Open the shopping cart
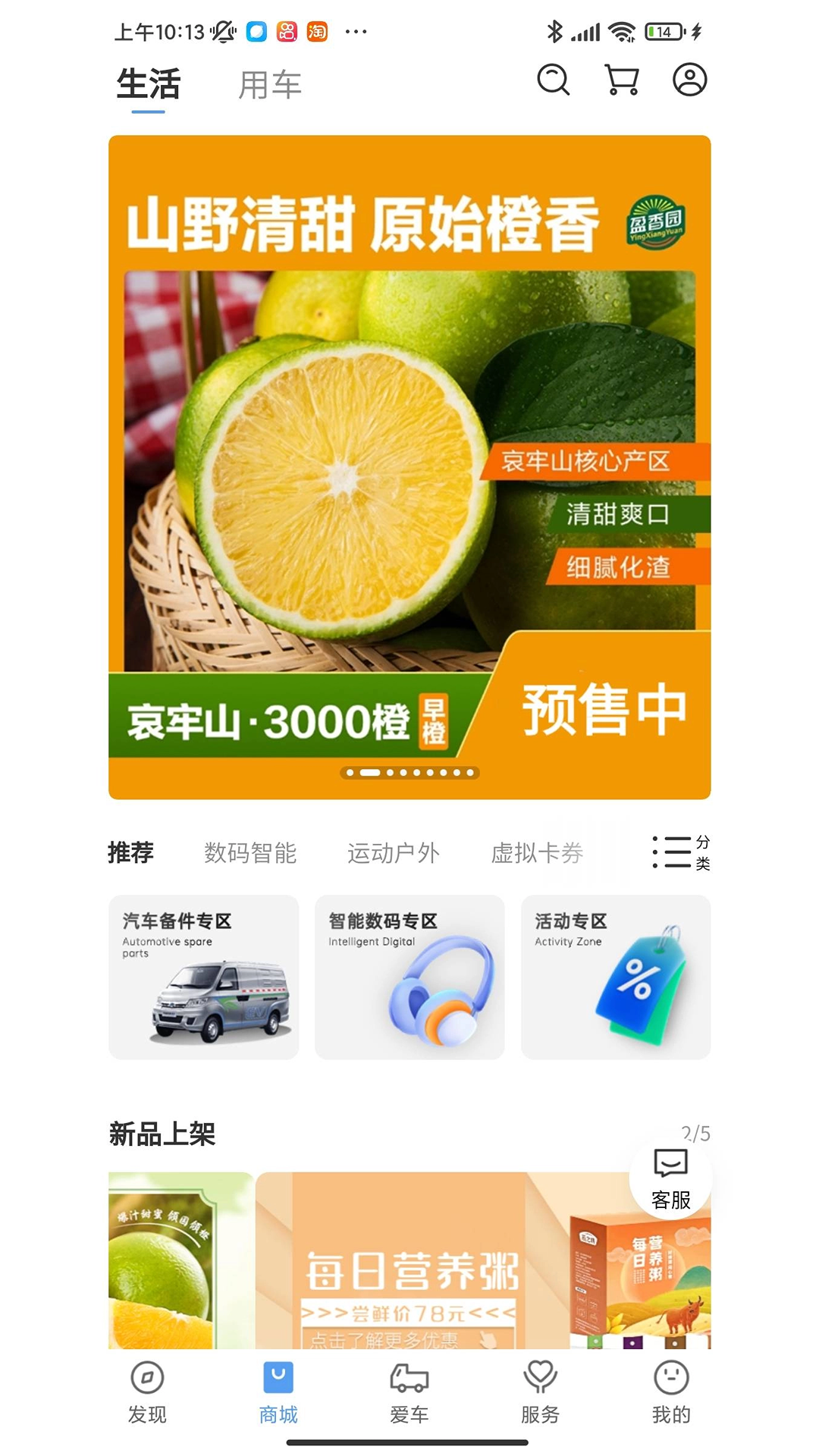Screen dimensions: 819x1456 (x=621, y=80)
